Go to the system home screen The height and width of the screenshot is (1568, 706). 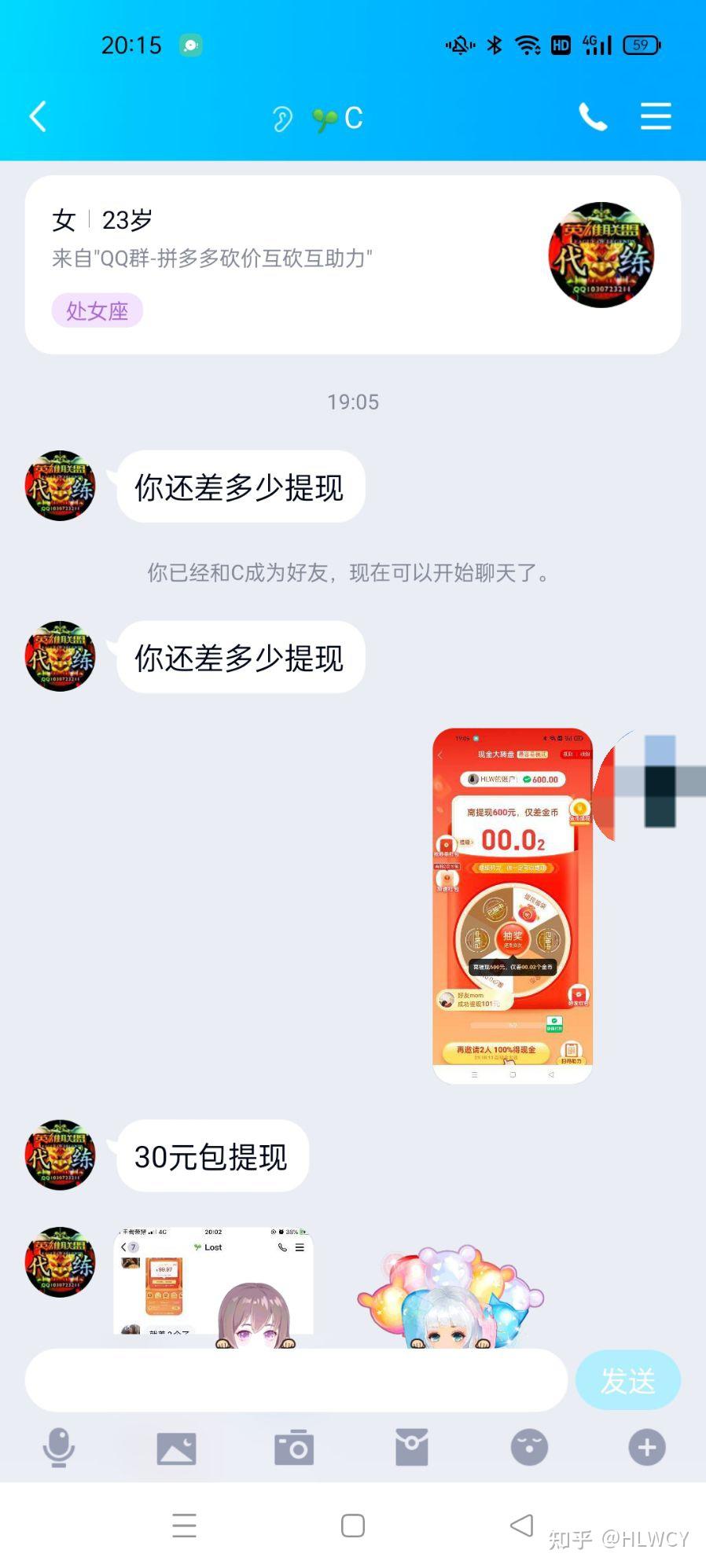pos(353,1526)
